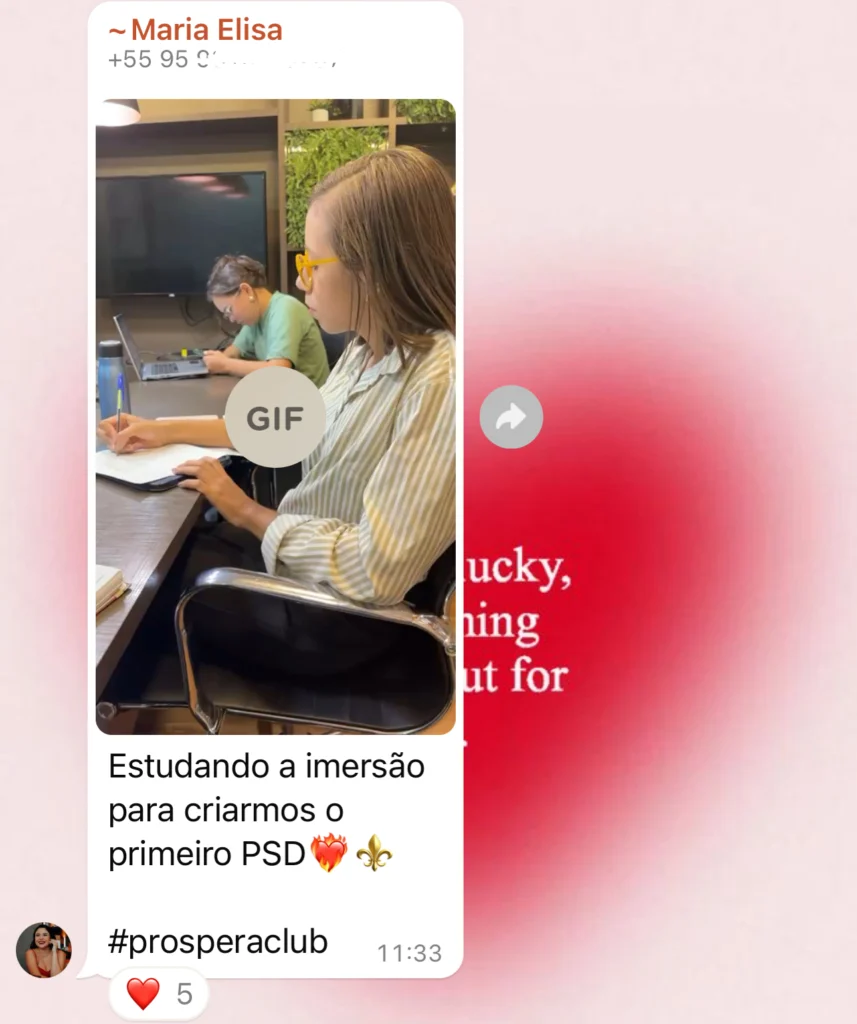
Task: Forward the GIF message with the arrow icon
Action: click(511, 417)
